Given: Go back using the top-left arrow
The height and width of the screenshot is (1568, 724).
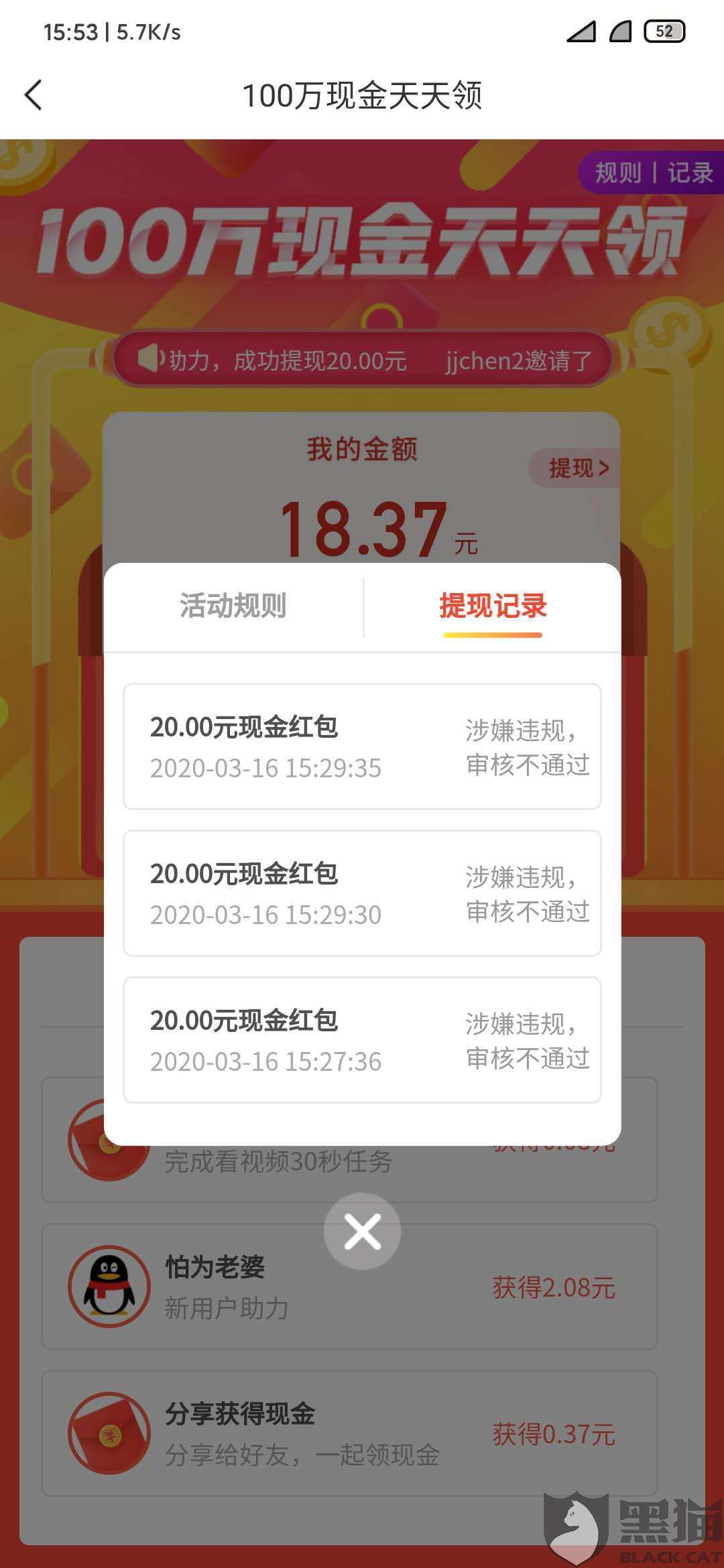Looking at the screenshot, I should [34, 95].
